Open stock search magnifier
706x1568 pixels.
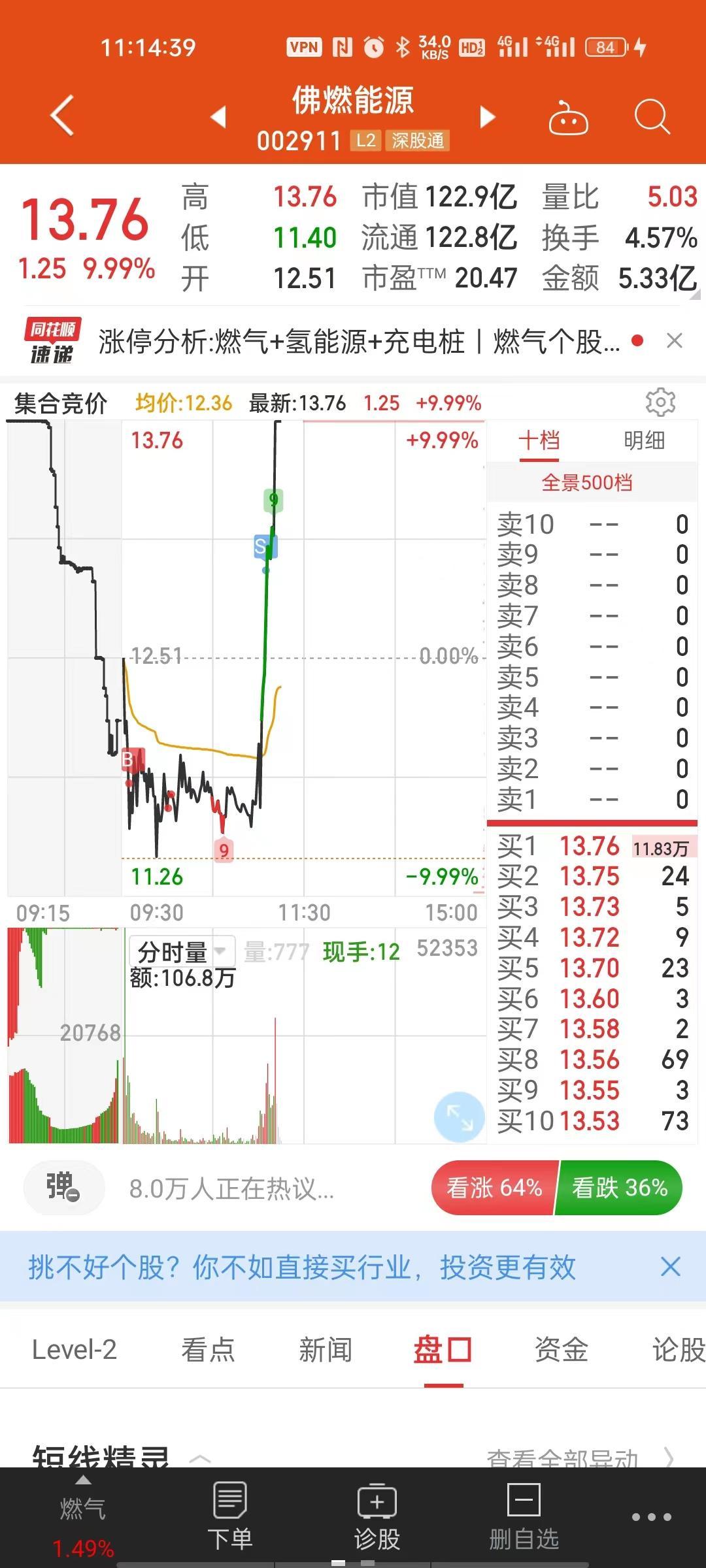[x=652, y=118]
